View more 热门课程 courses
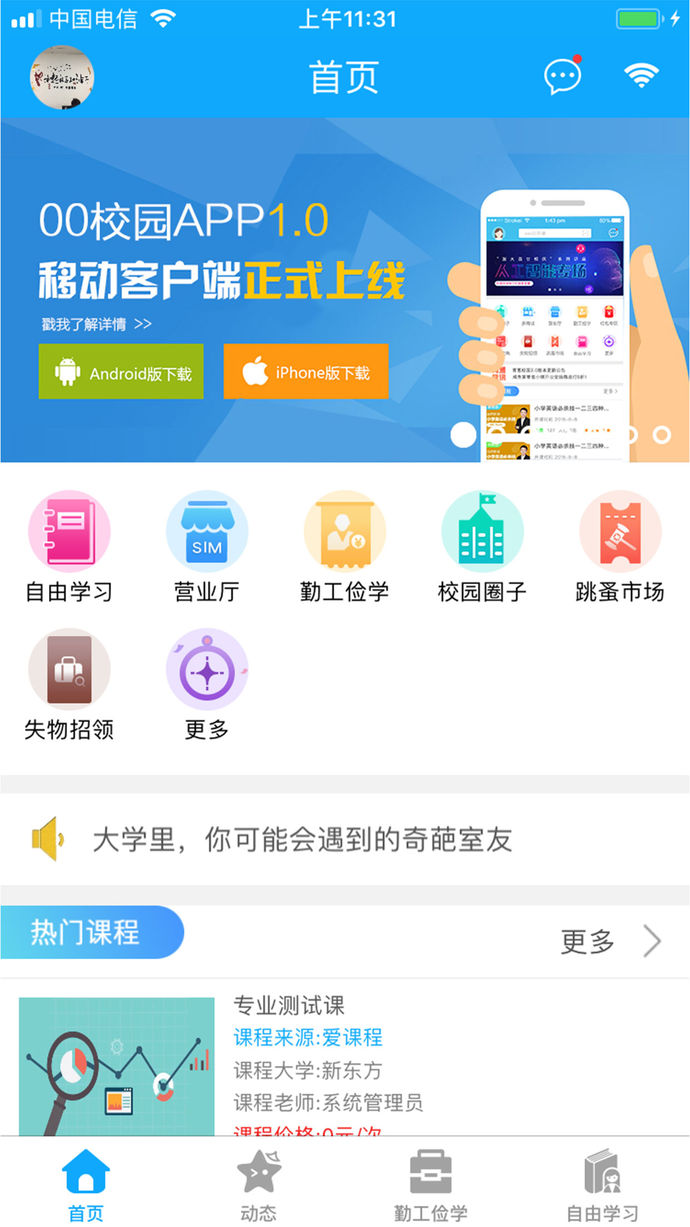This screenshot has width=690, height=1227. click(610, 941)
